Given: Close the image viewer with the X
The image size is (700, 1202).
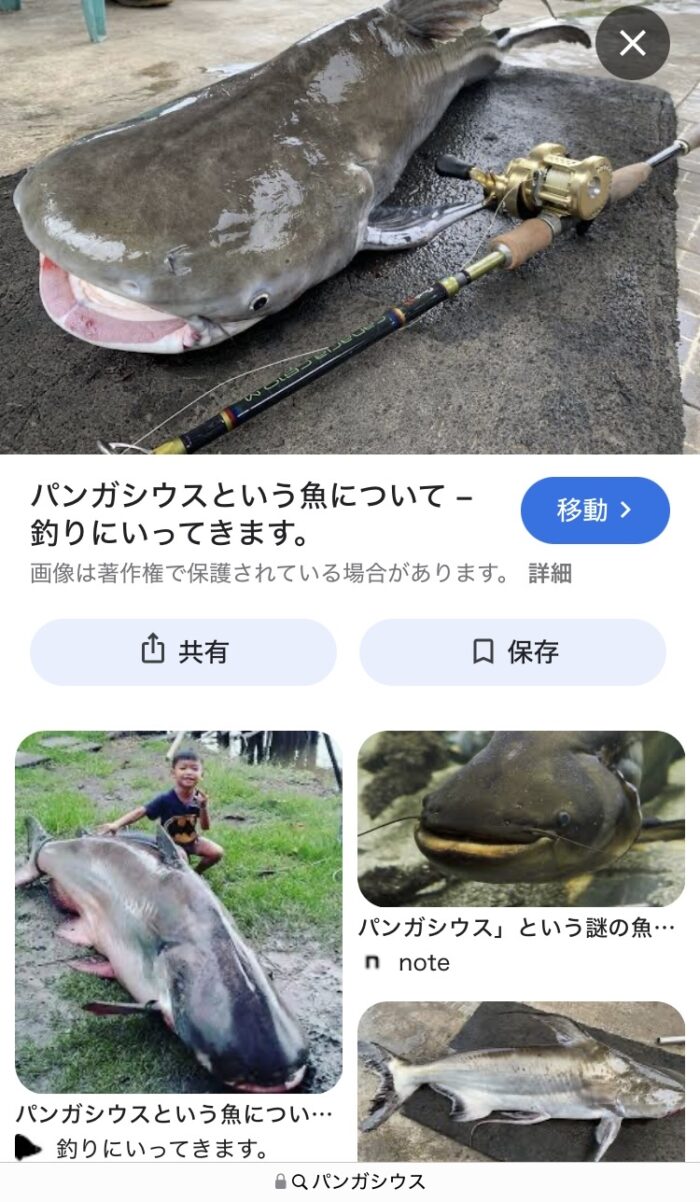Looking at the screenshot, I should pyautogui.click(x=632, y=43).
